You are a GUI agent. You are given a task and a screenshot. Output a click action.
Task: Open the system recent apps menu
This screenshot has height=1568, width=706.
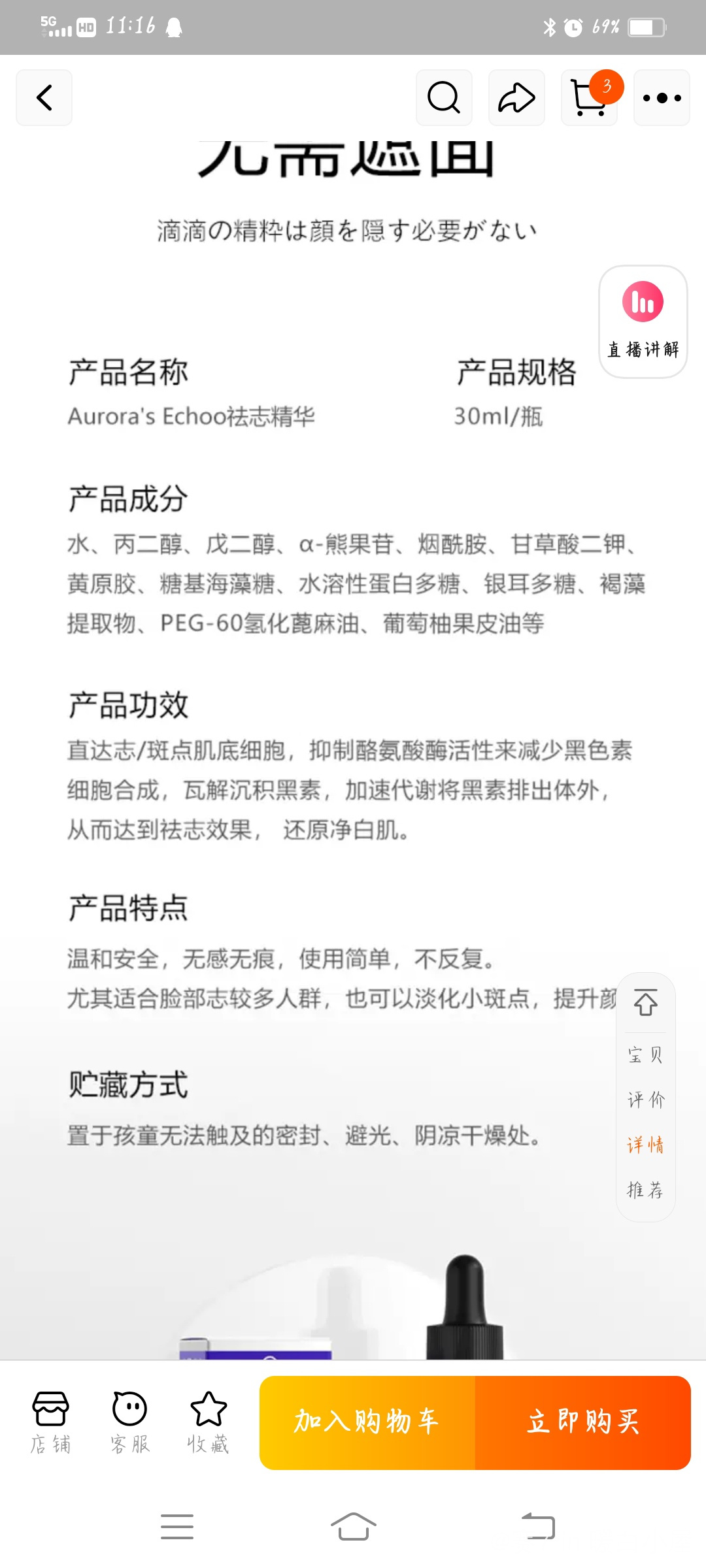tap(177, 1527)
